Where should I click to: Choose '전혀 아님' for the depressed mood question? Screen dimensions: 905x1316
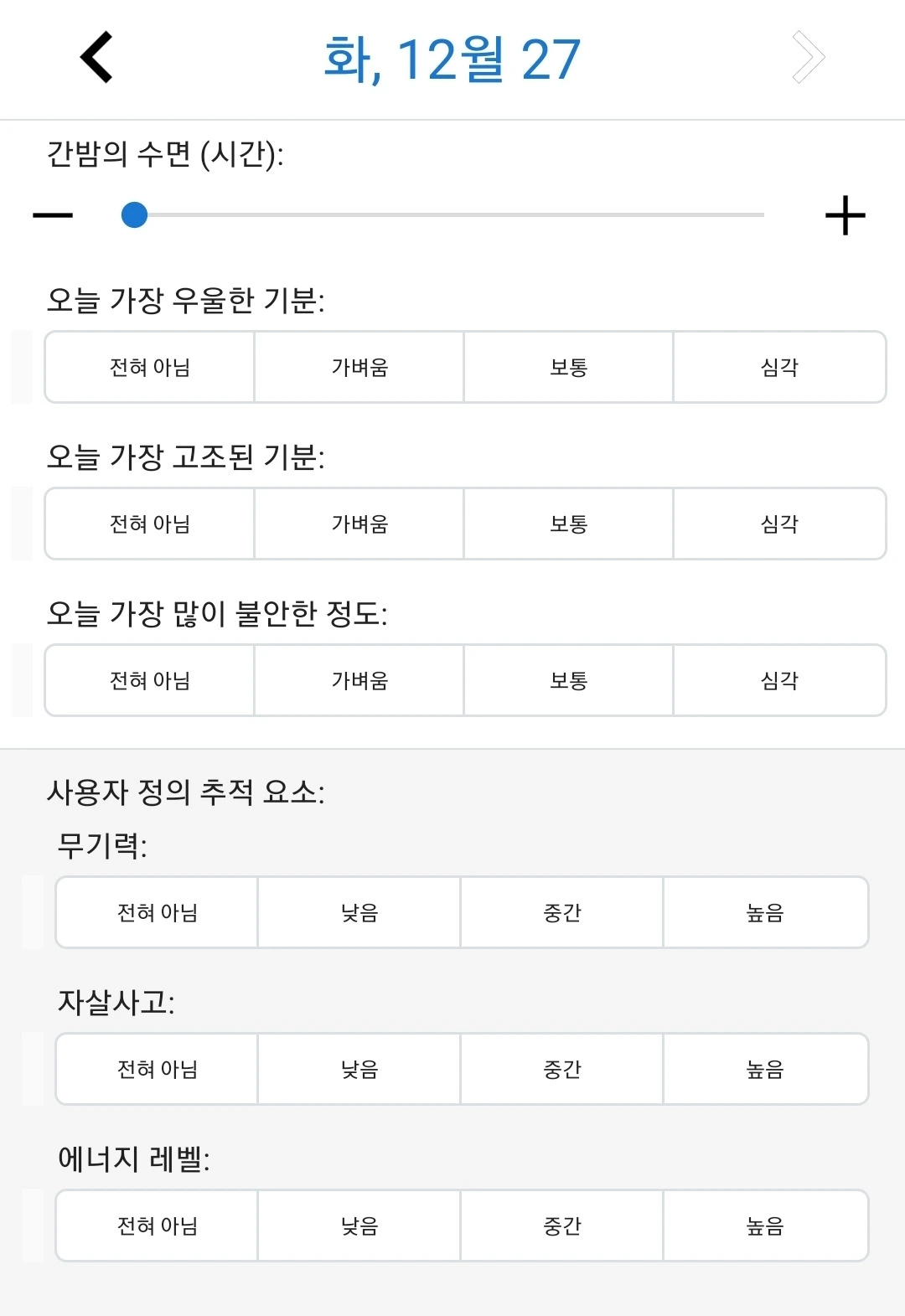pyautogui.click(x=148, y=368)
